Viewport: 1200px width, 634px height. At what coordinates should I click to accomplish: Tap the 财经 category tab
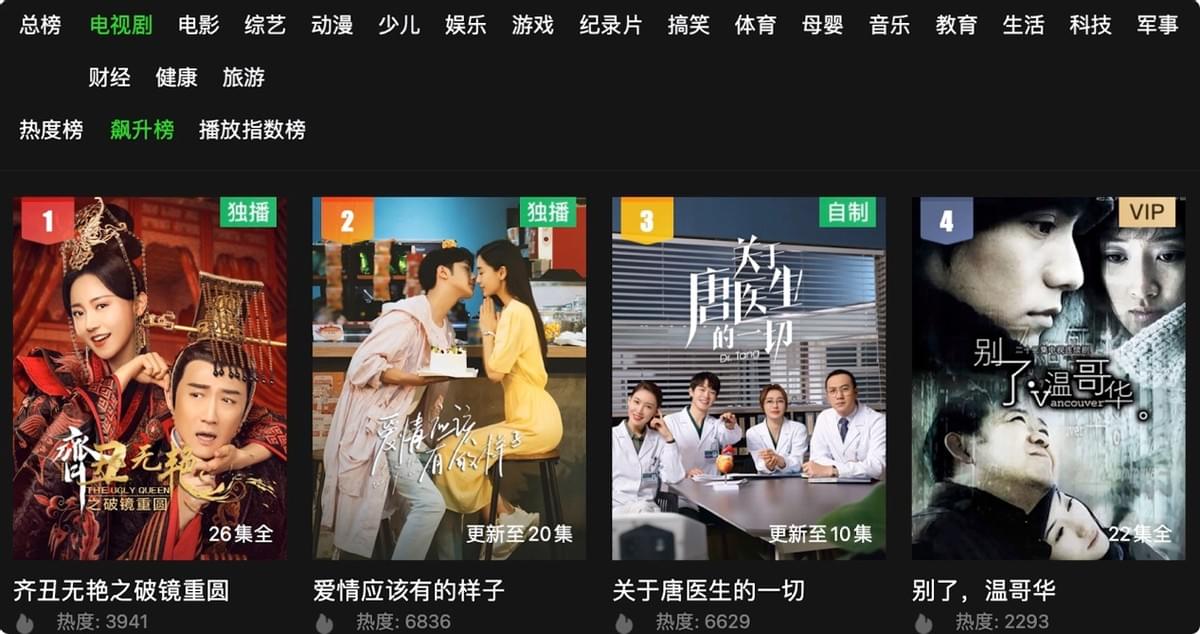click(x=110, y=77)
